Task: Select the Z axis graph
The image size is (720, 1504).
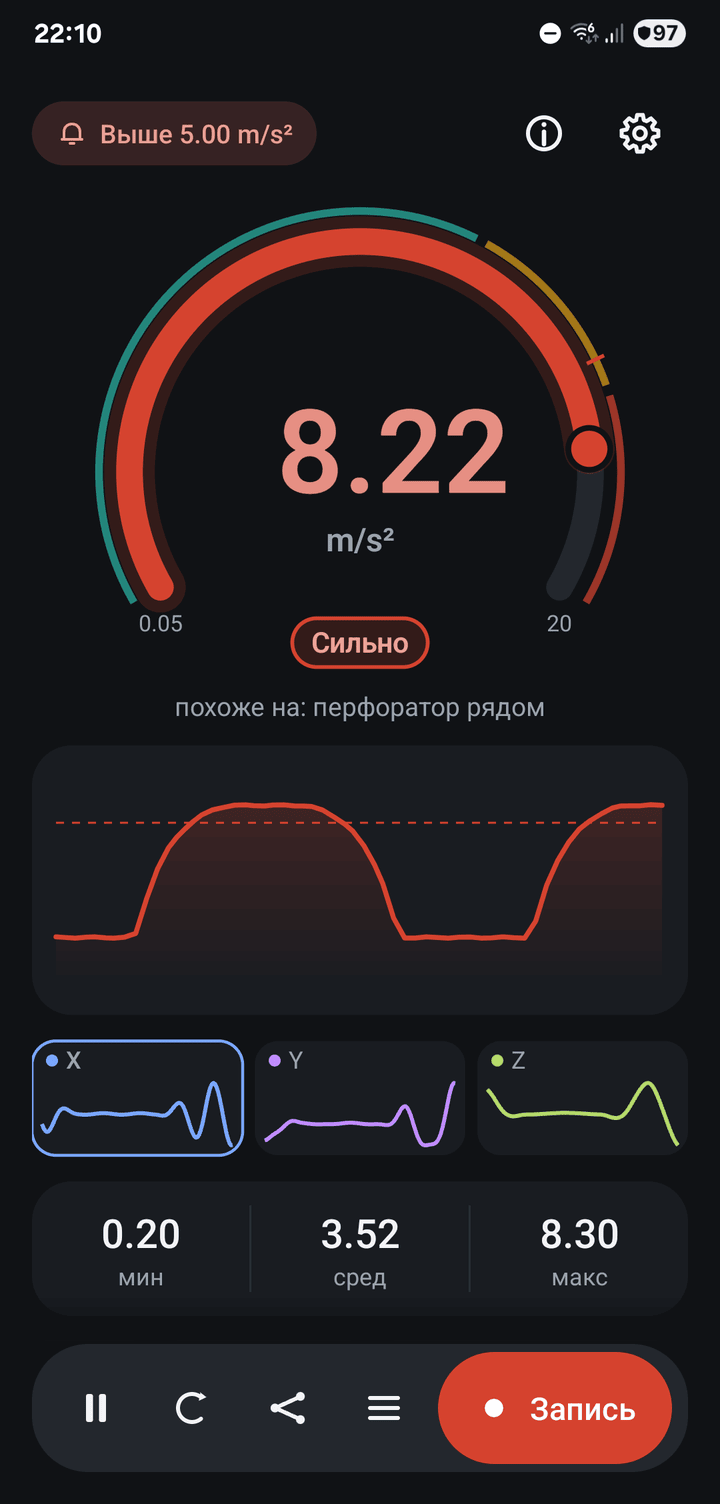Action: [x=582, y=1098]
